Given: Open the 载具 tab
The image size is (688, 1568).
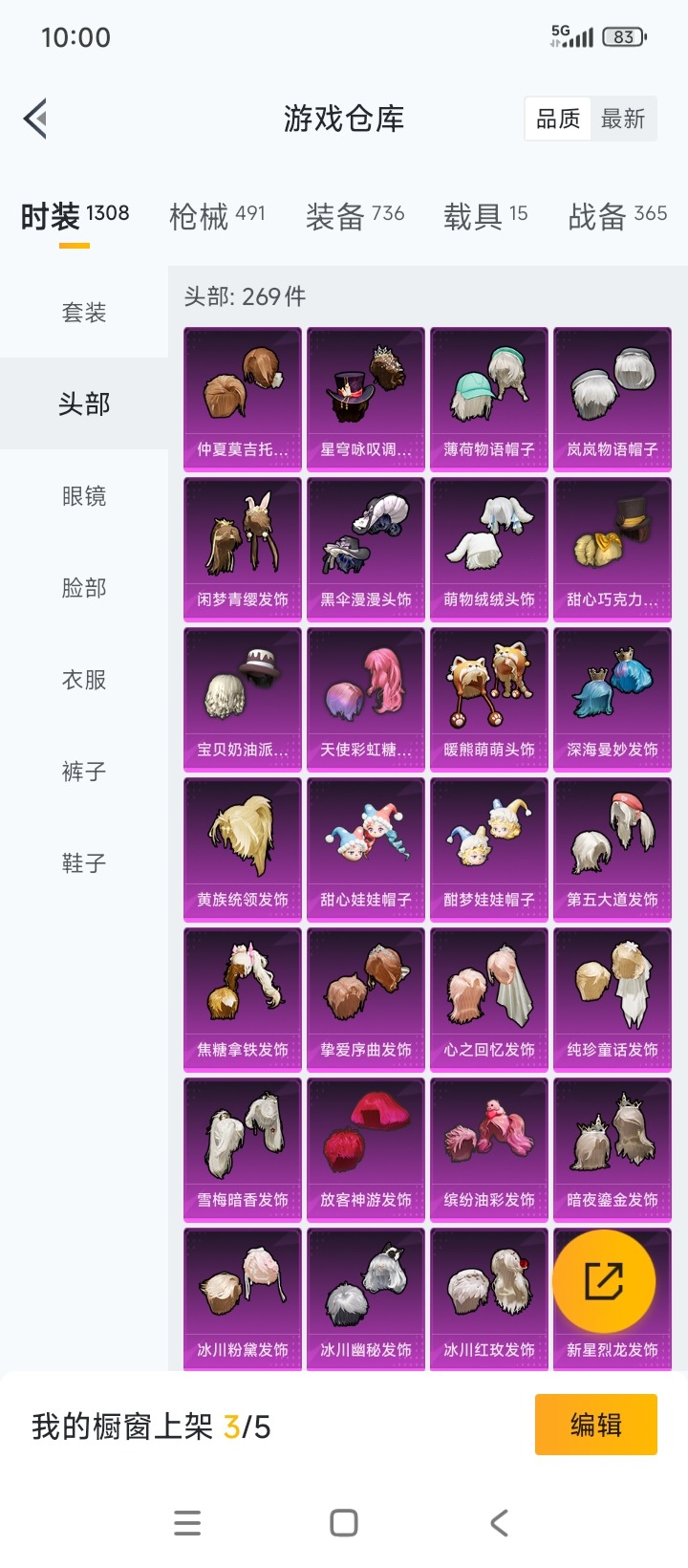Looking at the screenshot, I should click(x=485, y=216).
